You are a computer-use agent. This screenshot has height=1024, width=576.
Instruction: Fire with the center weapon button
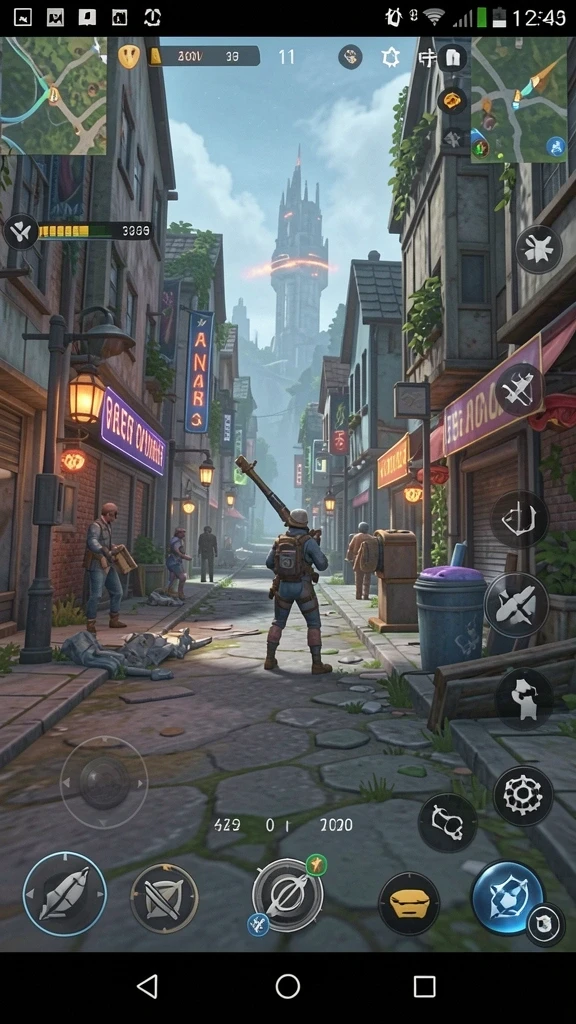(x=287, y=895)
